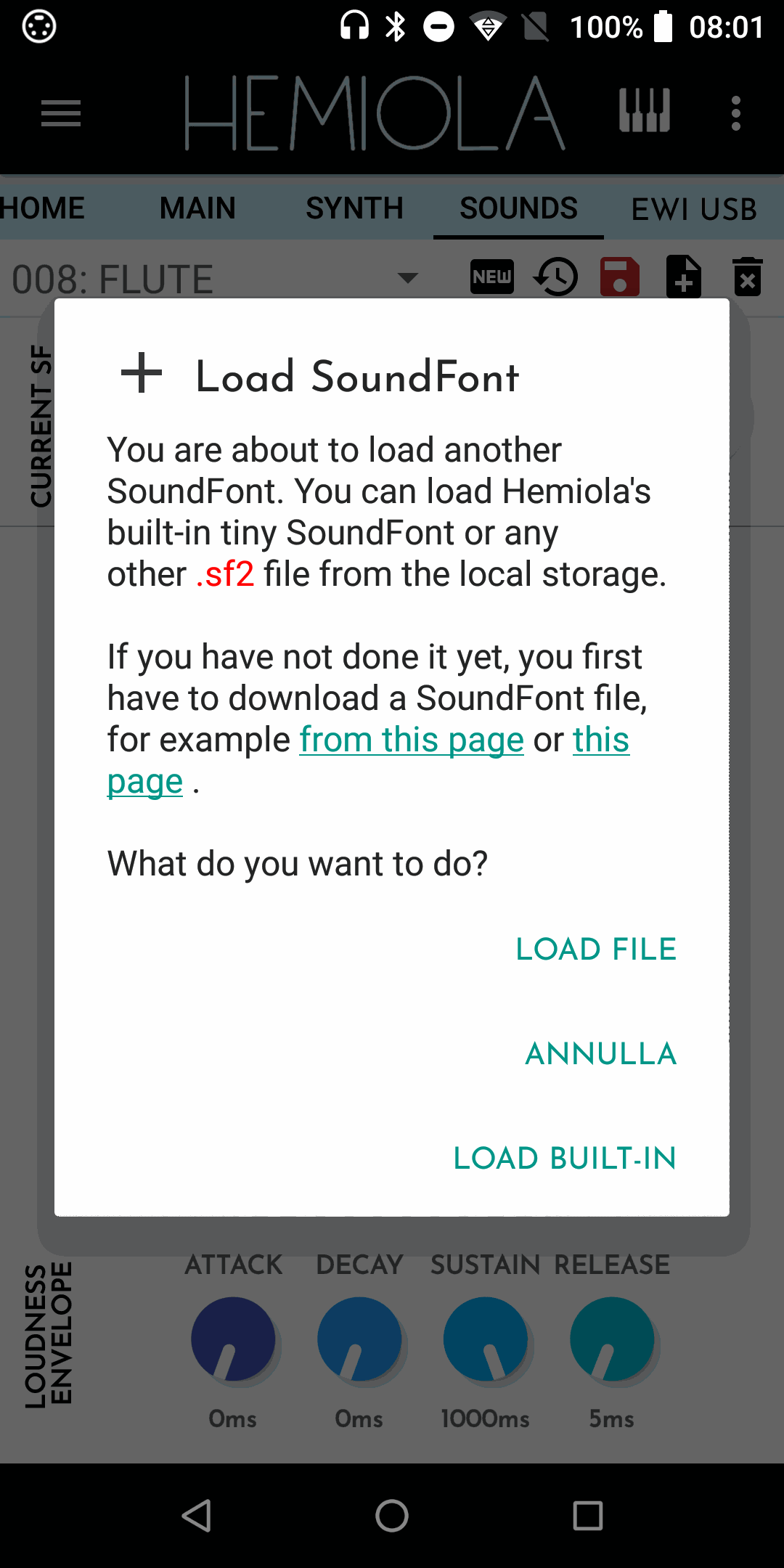
Task: Expand the 008: FLUTE preset dropdown
Action: point(408,278)
